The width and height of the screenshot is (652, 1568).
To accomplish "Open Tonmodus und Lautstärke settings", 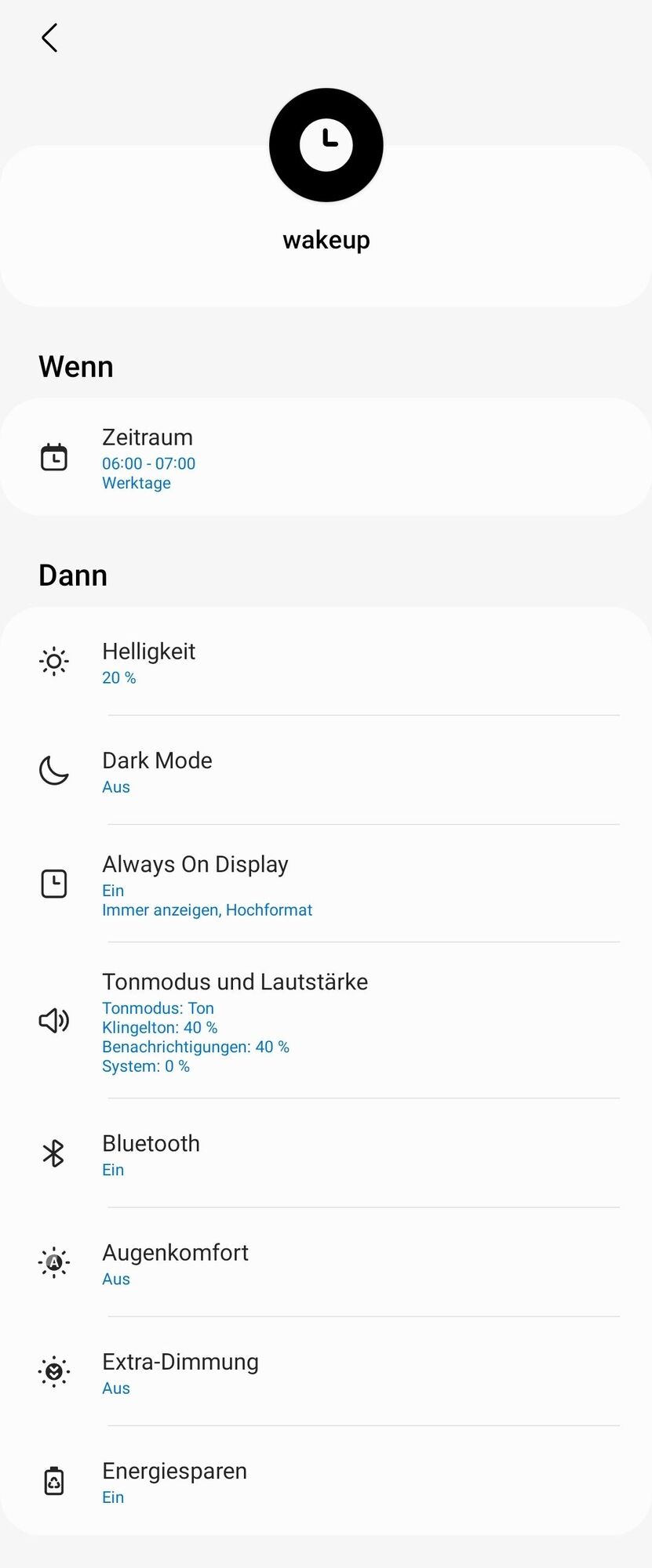I will coord(326,1021).
